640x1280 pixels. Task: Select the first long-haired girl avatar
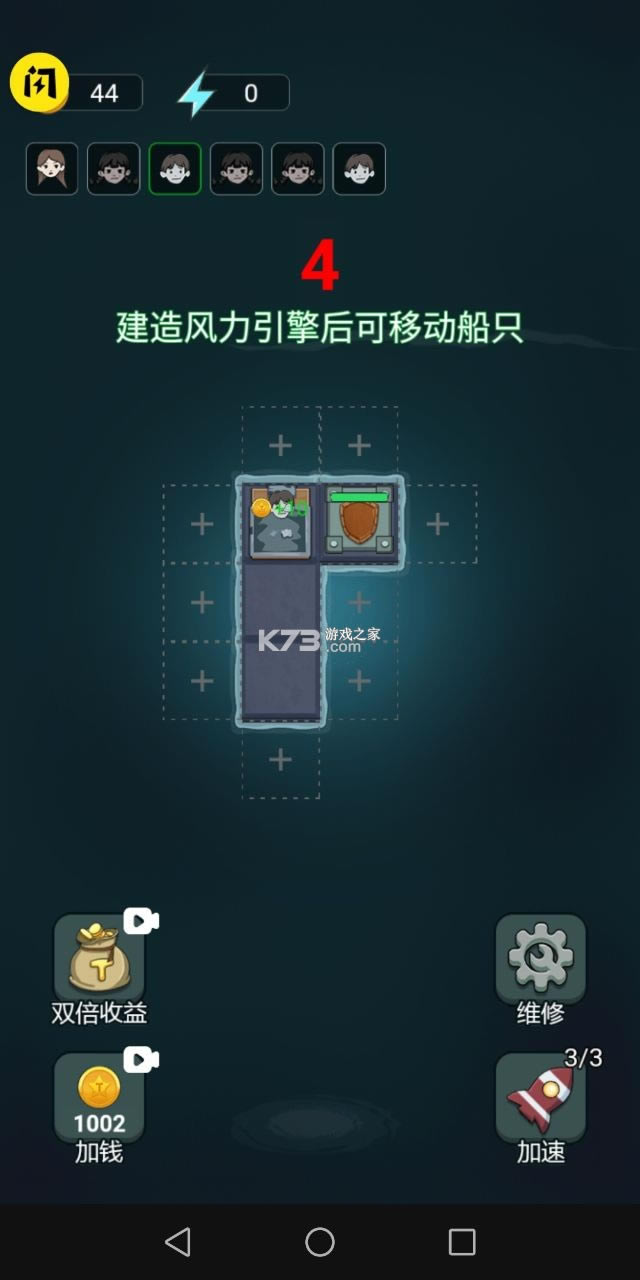pyautogui.click(x=52, y=168)
